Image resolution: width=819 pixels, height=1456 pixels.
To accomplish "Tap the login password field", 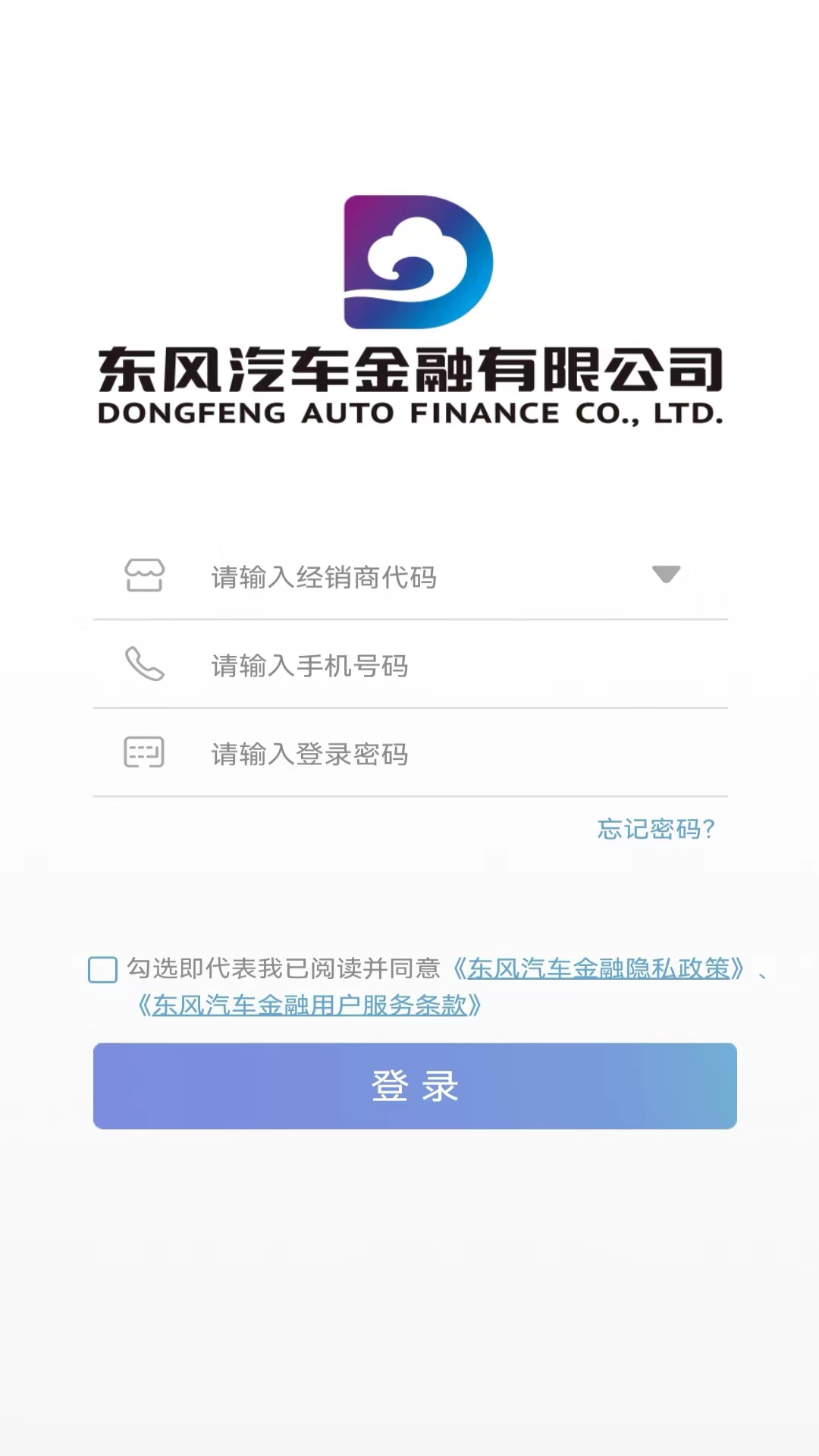I will 409,753.
